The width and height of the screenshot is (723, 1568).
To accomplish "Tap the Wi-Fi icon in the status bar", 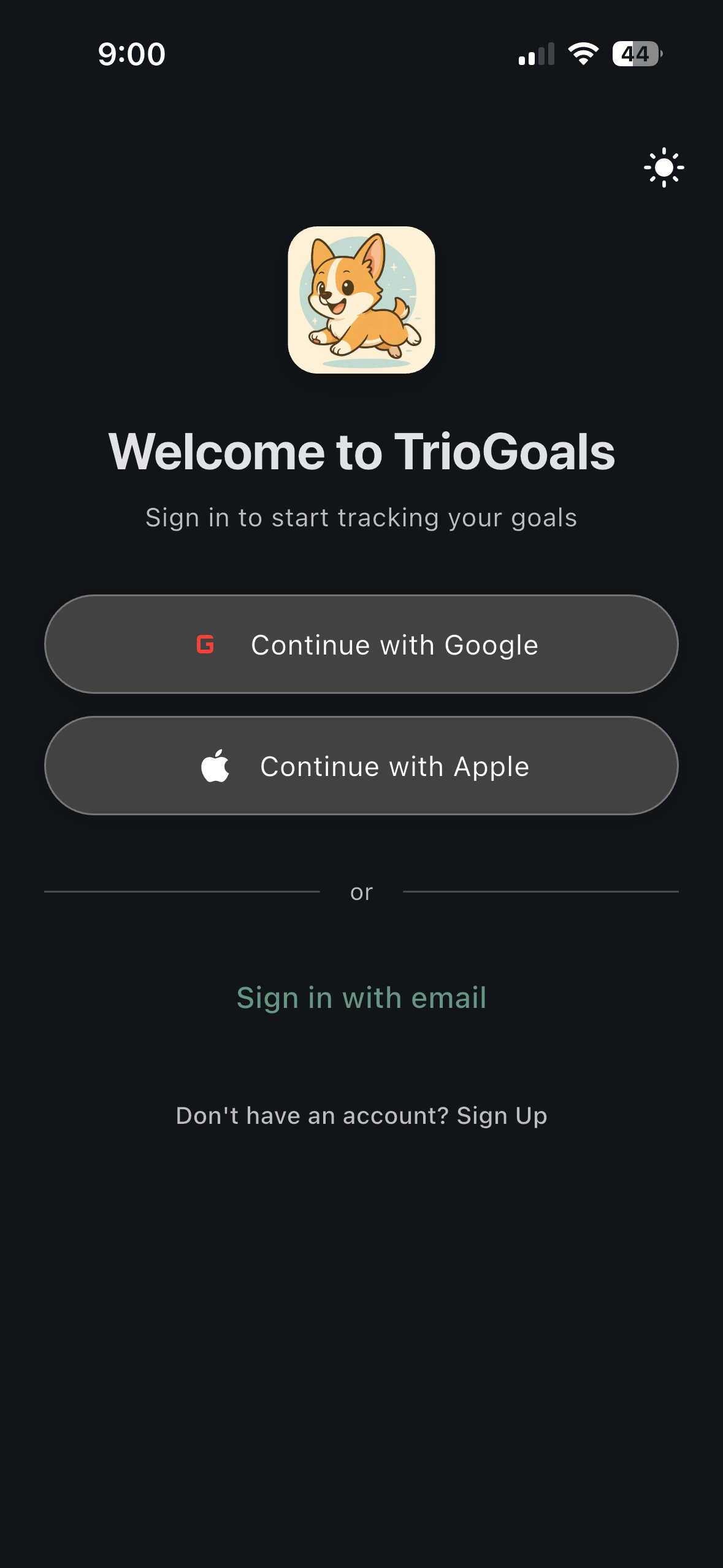I will pos(581,54).
